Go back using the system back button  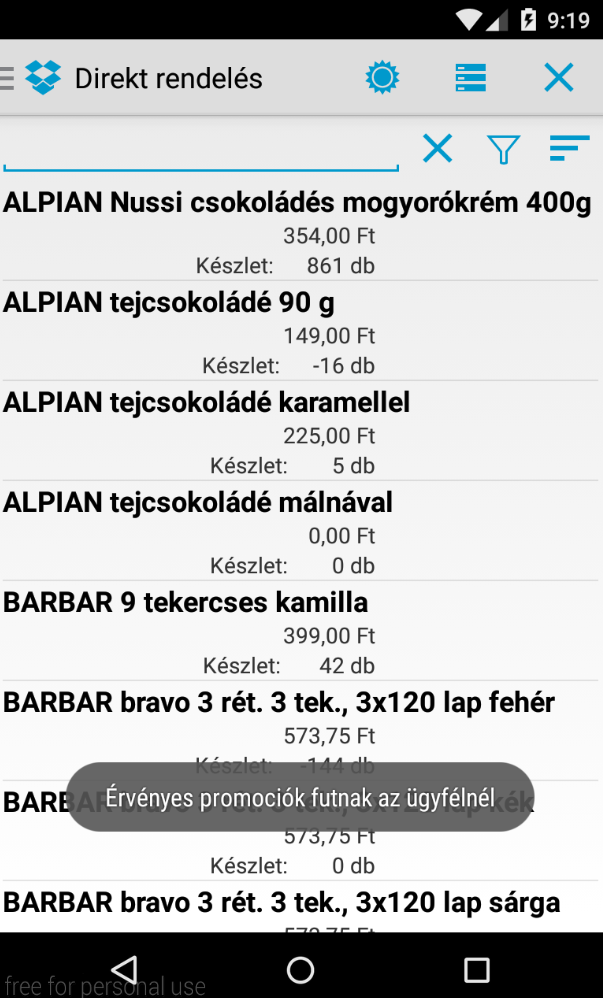click(x=125, y=970)
